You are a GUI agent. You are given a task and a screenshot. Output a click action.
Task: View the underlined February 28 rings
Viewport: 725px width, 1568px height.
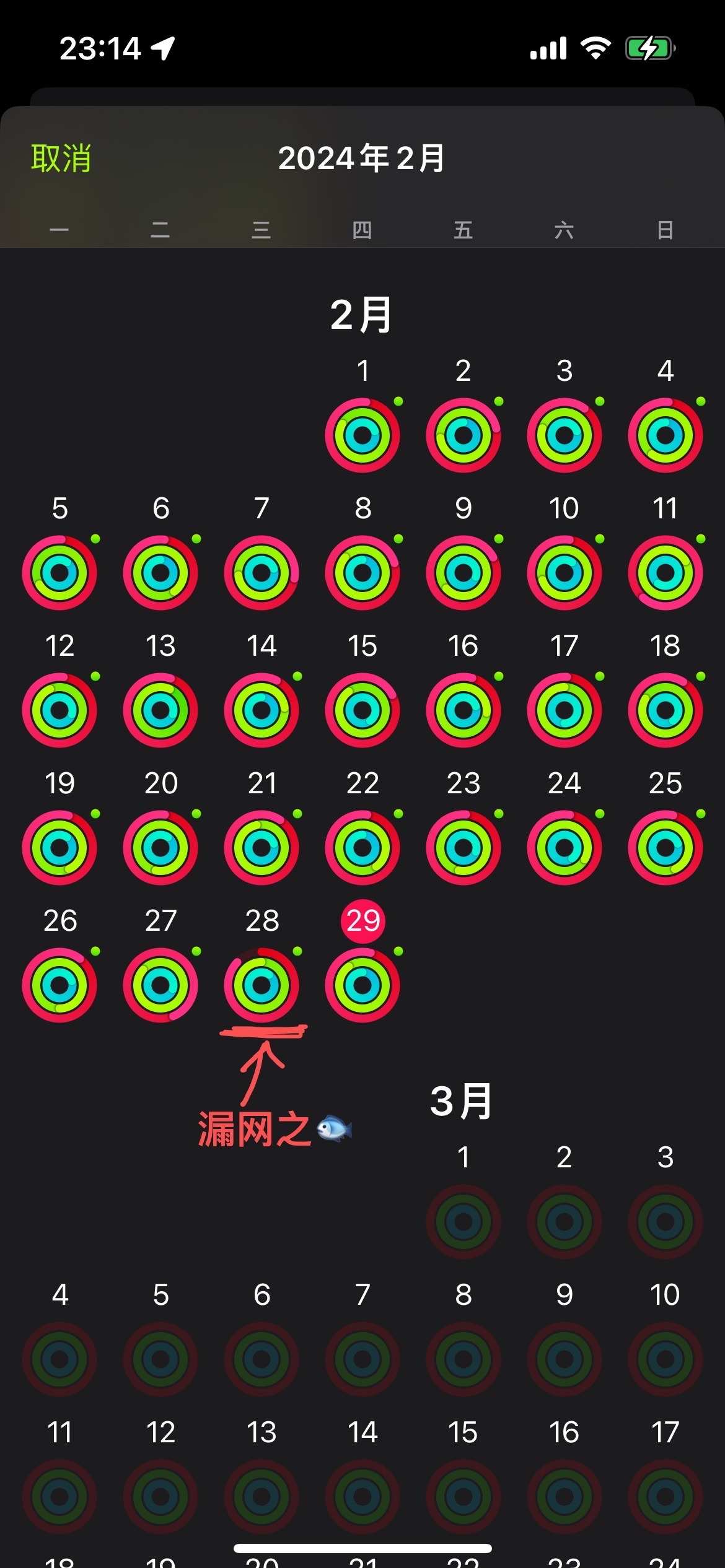pos(261,985)
